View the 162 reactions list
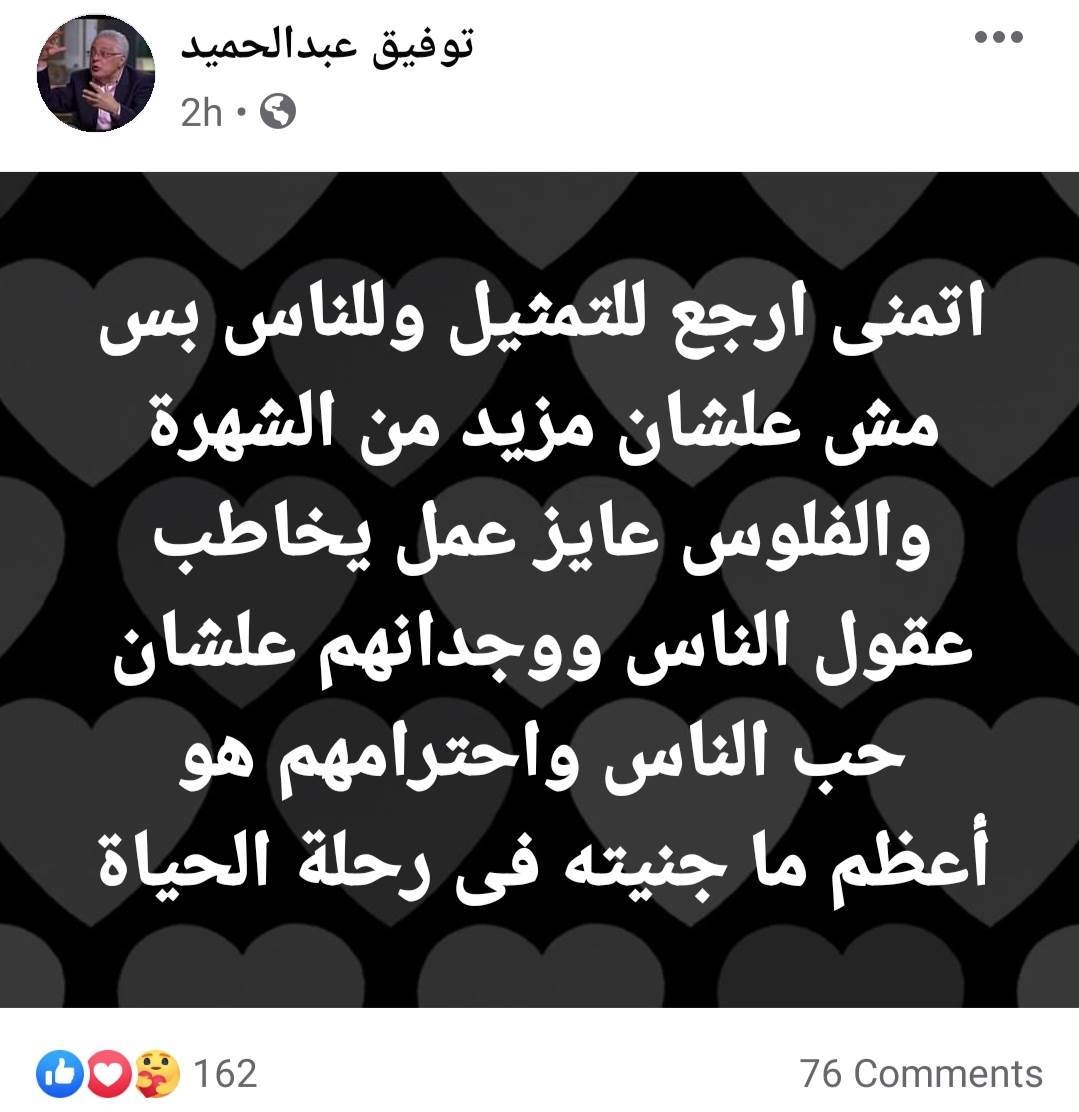The height and width of the screenshot is (1112, 1079). click(147, 1073)
